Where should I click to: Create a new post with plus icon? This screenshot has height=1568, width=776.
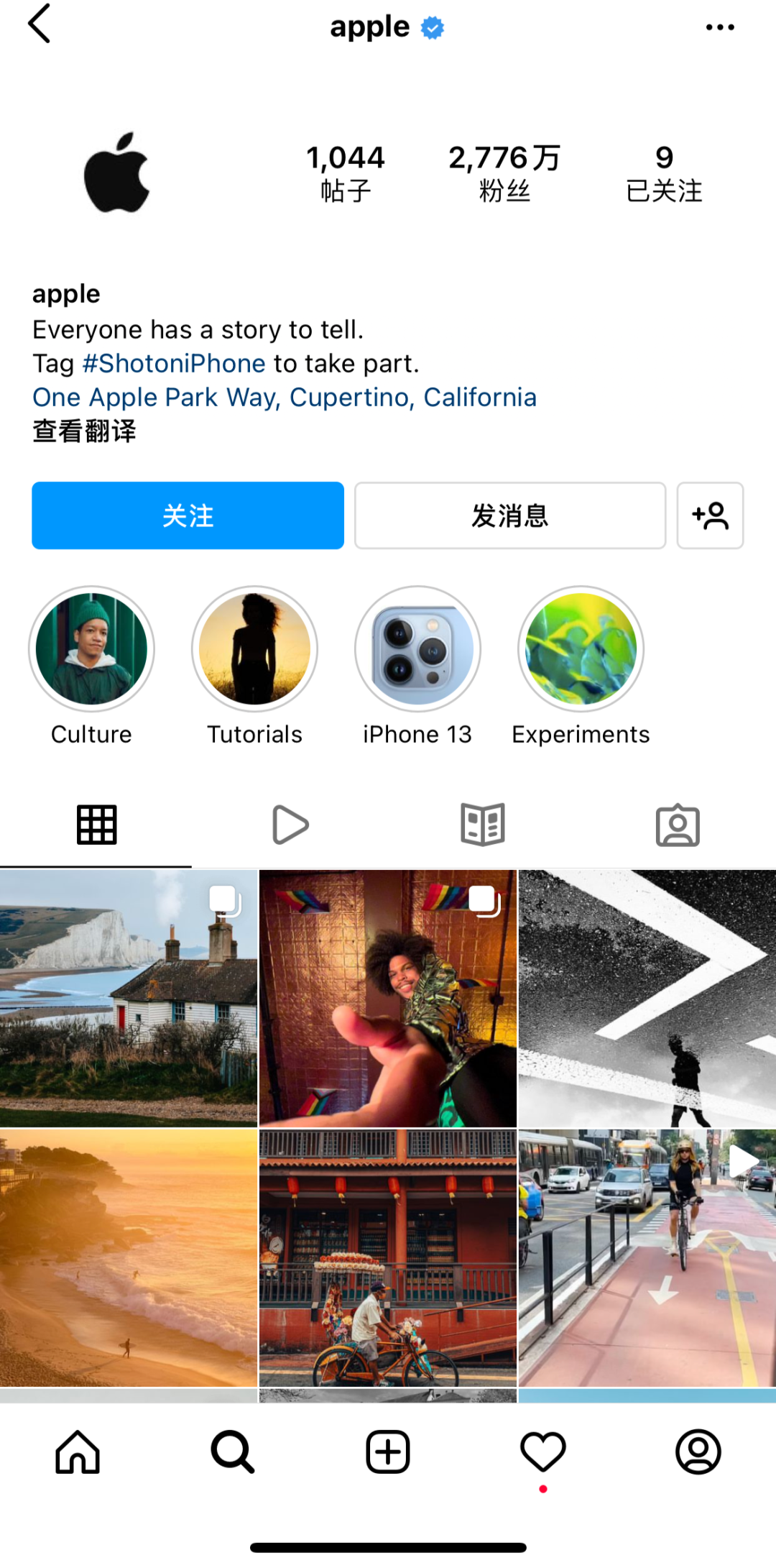tap(388, 1452)
